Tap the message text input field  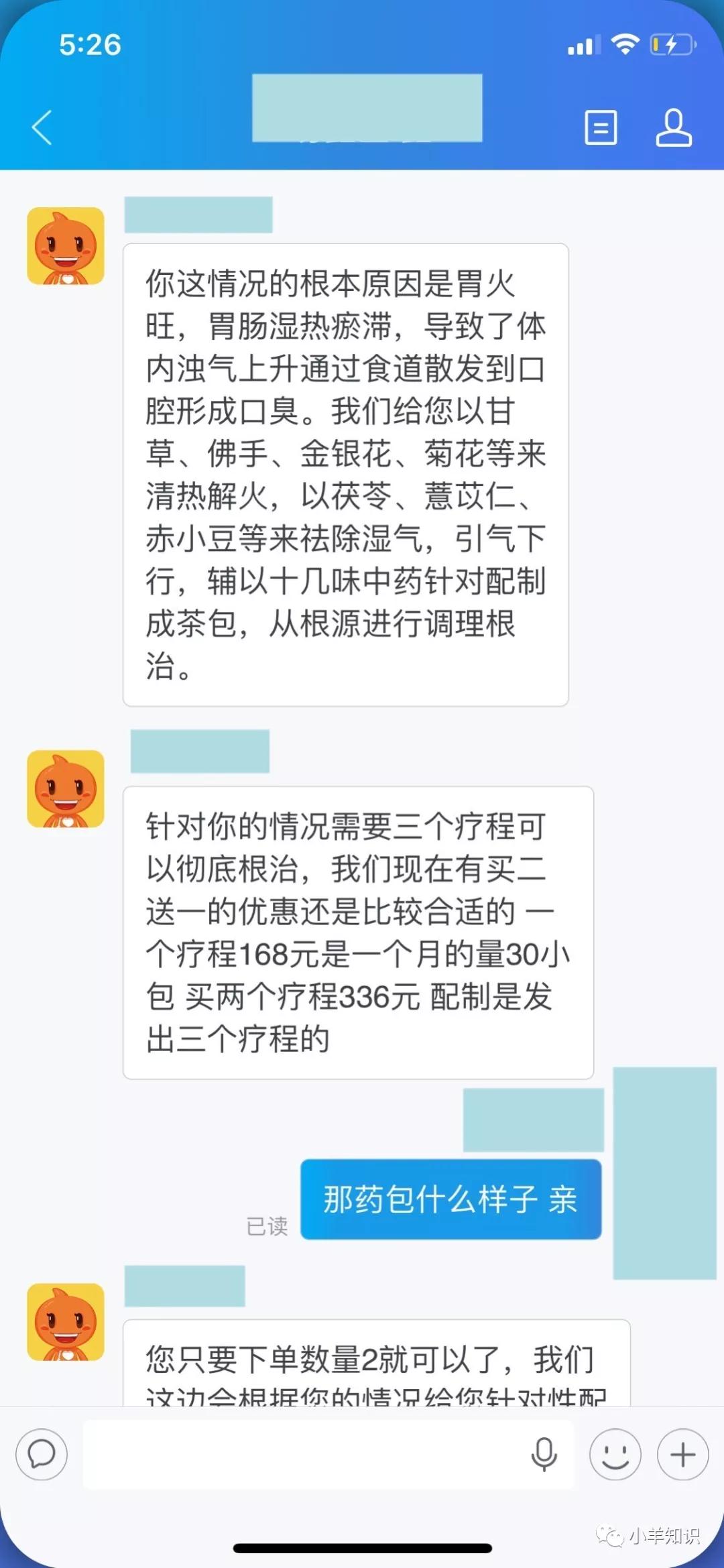click(x=302, y=1454)
